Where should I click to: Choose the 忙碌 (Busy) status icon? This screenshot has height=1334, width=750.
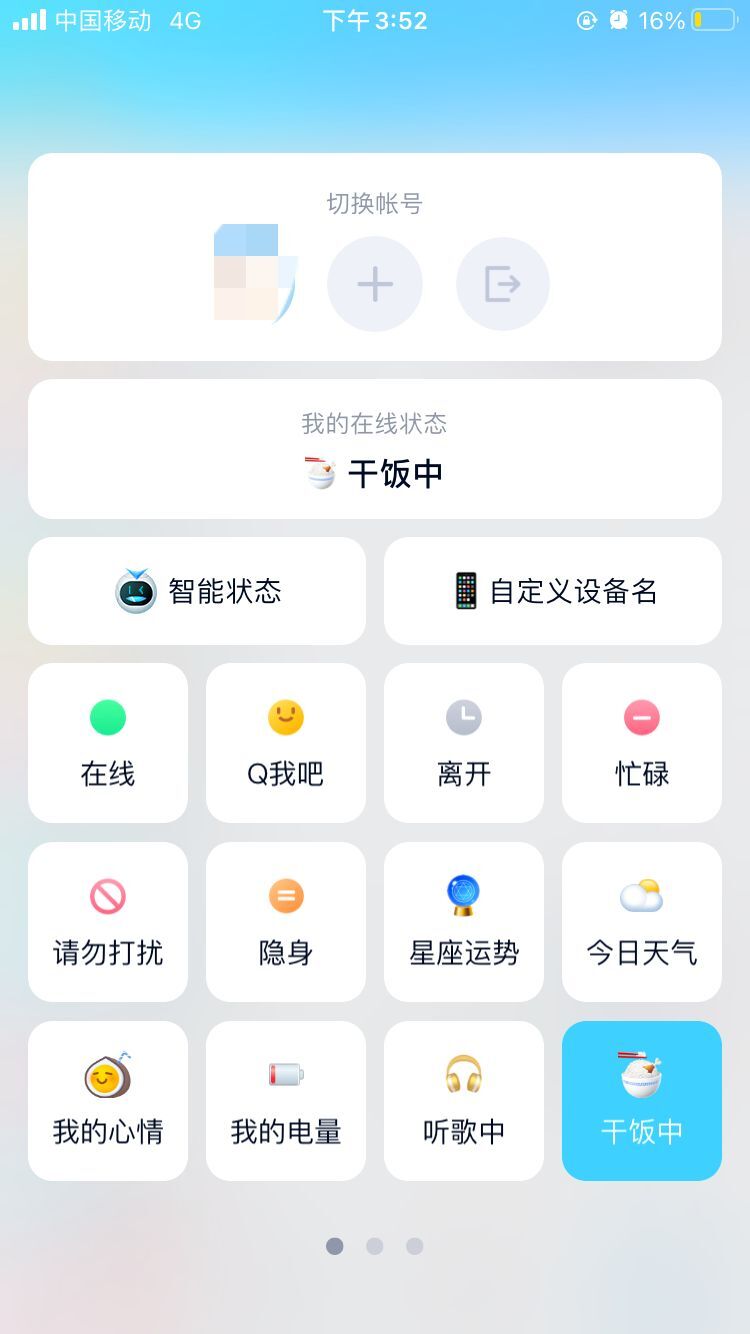[641, 716]
